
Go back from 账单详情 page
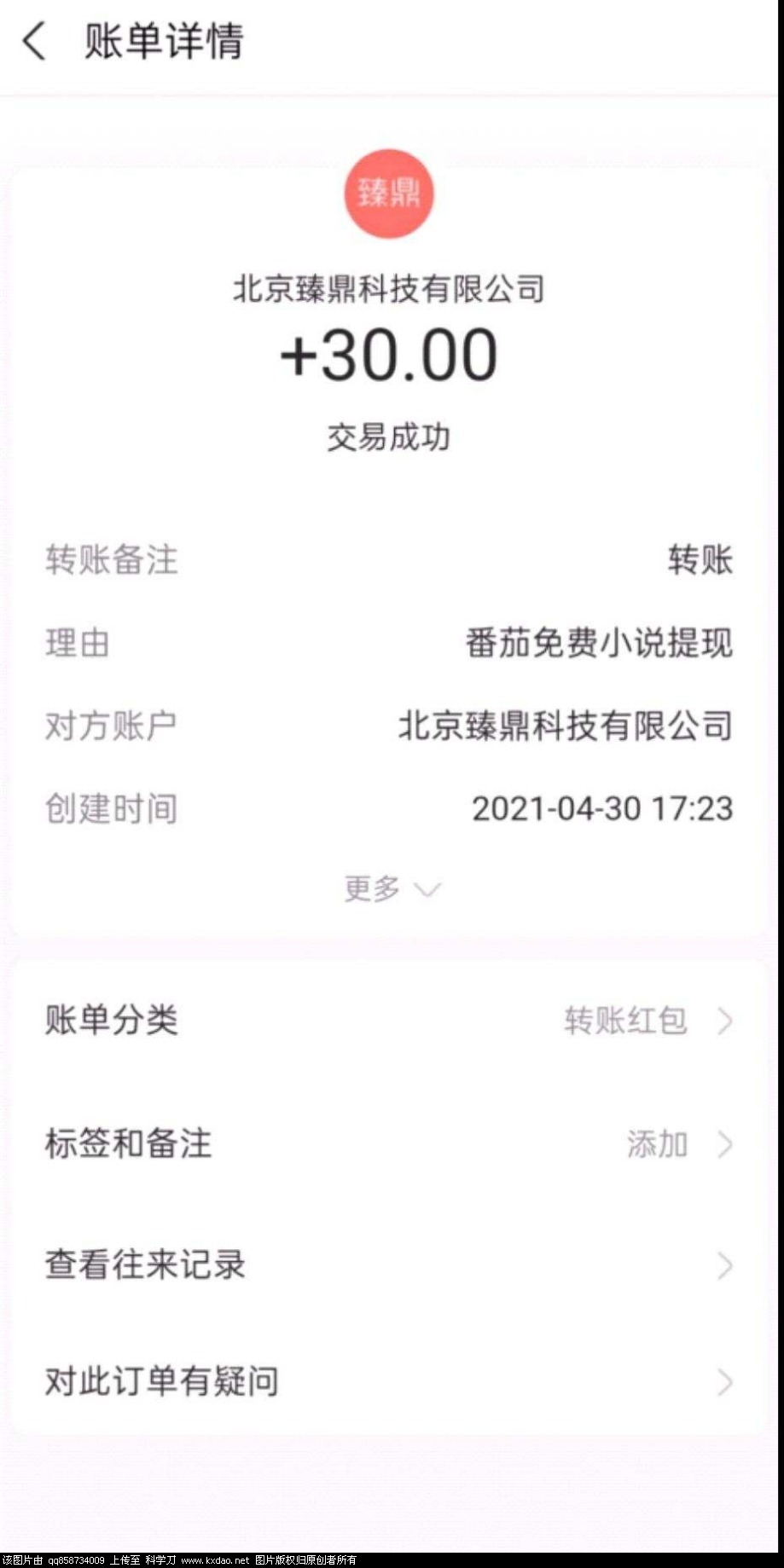click(34, 41)
